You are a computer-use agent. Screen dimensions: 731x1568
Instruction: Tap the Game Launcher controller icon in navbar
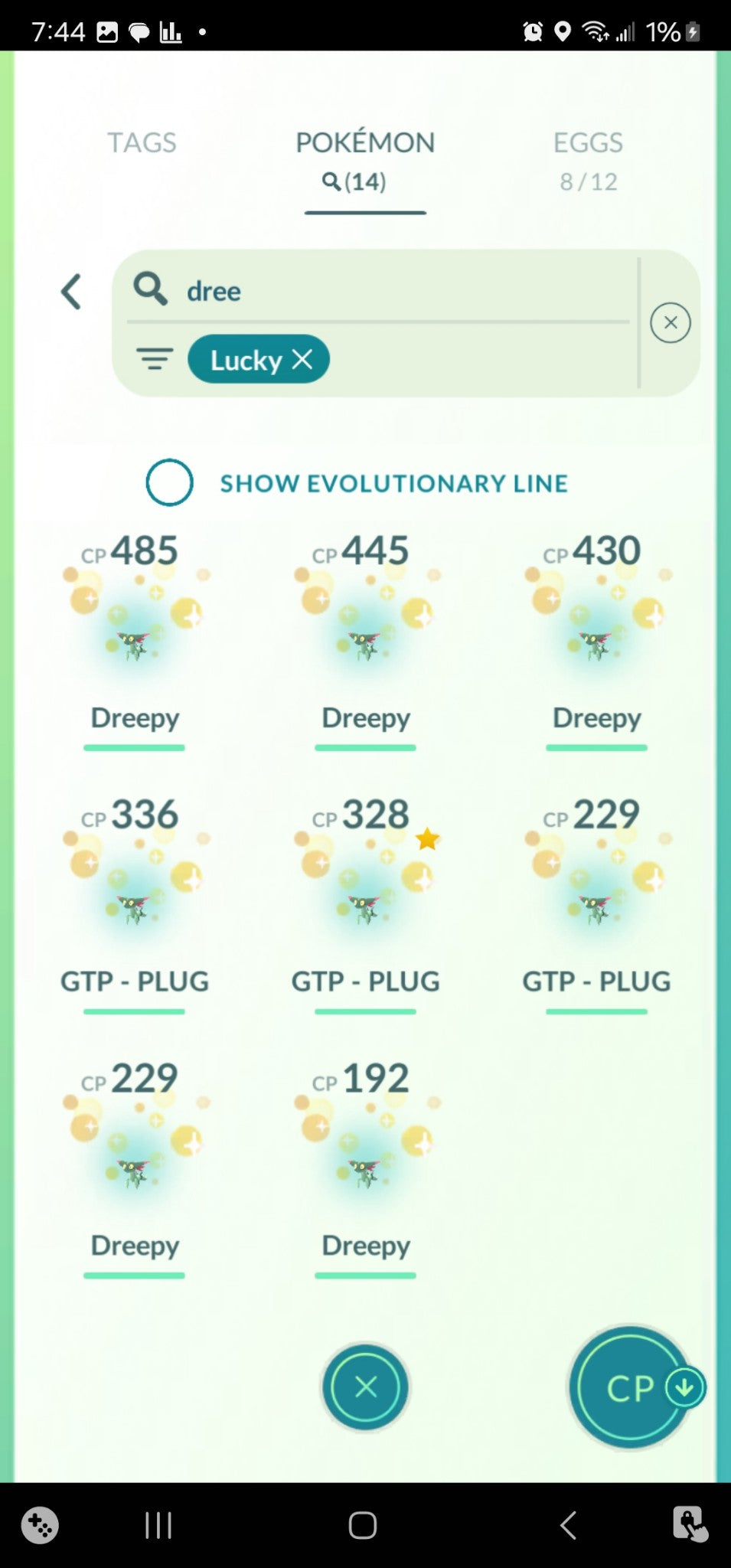(x=40, y=1525)
